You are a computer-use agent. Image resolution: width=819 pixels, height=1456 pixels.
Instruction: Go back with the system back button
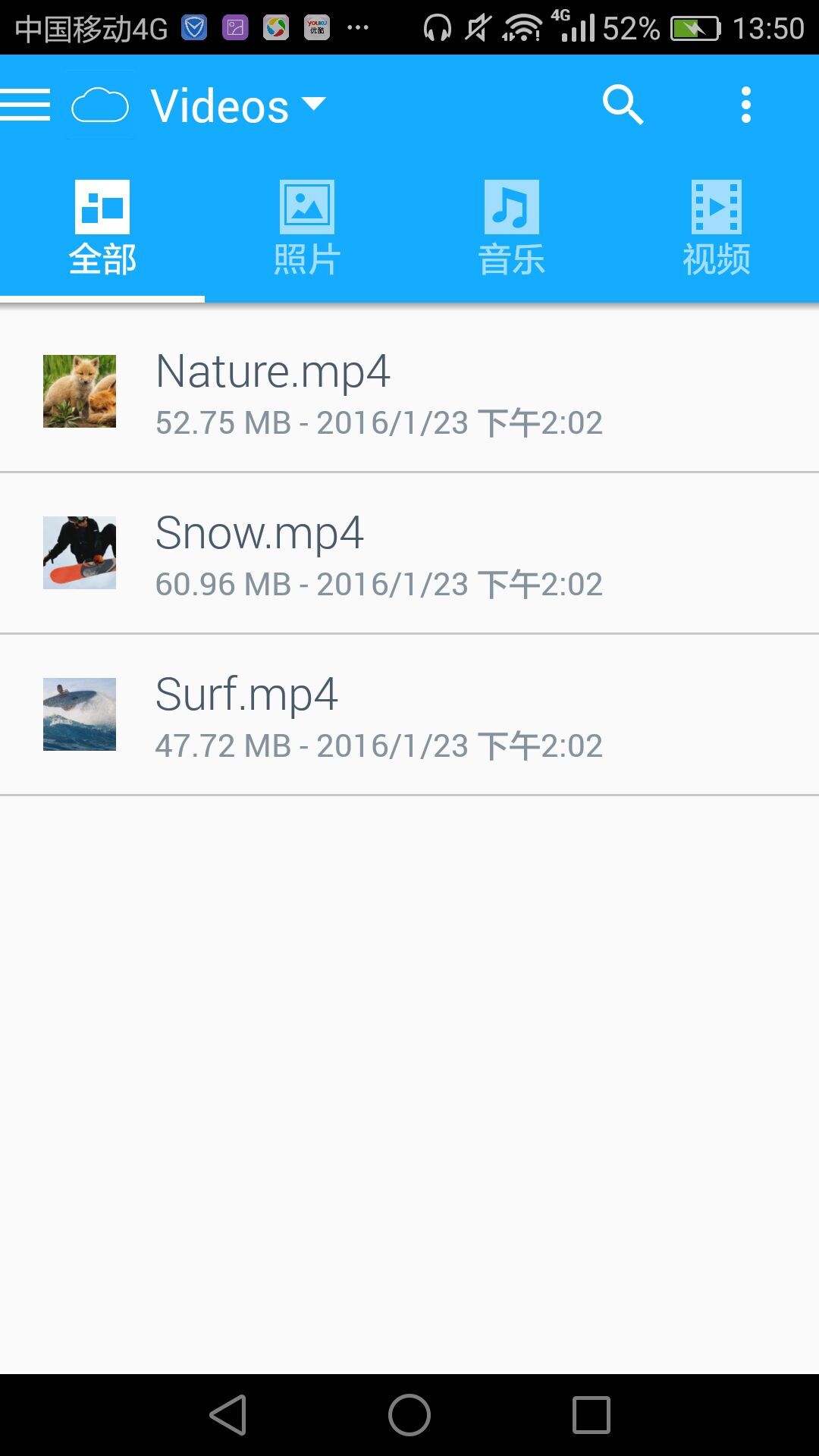(x=228, y=1415)
